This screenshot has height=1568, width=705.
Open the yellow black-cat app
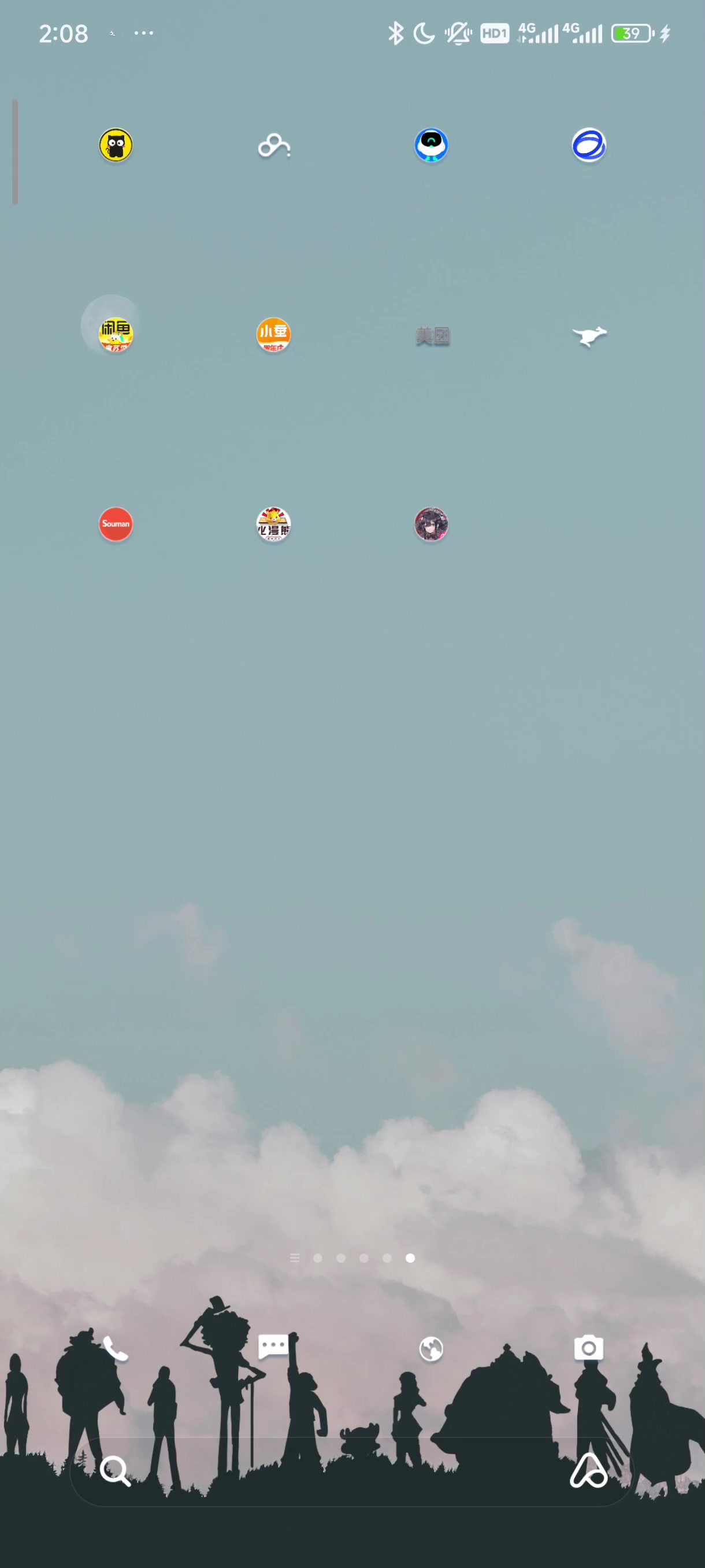point(116,146)
